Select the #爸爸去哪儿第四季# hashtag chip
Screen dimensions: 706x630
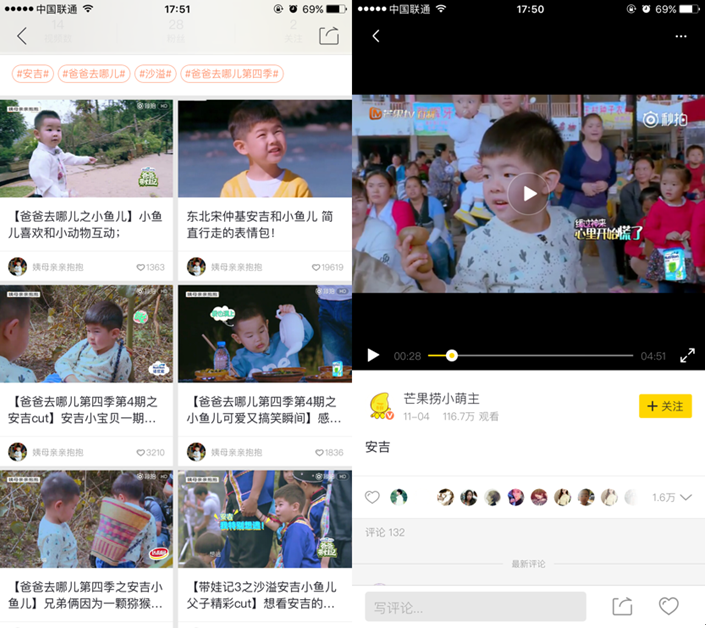pos(233,74)
